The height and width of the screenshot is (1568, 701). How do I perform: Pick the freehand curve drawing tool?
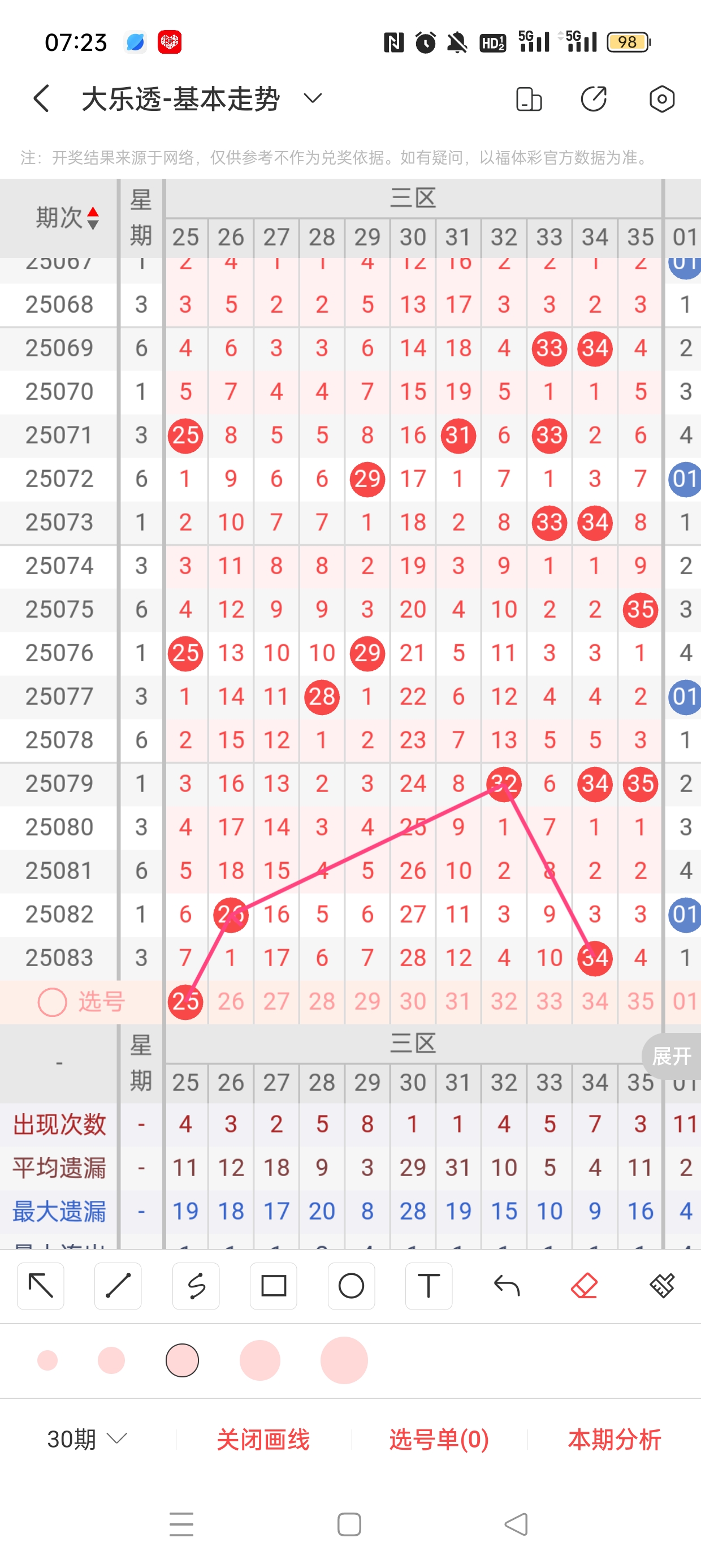(196, 1286)
